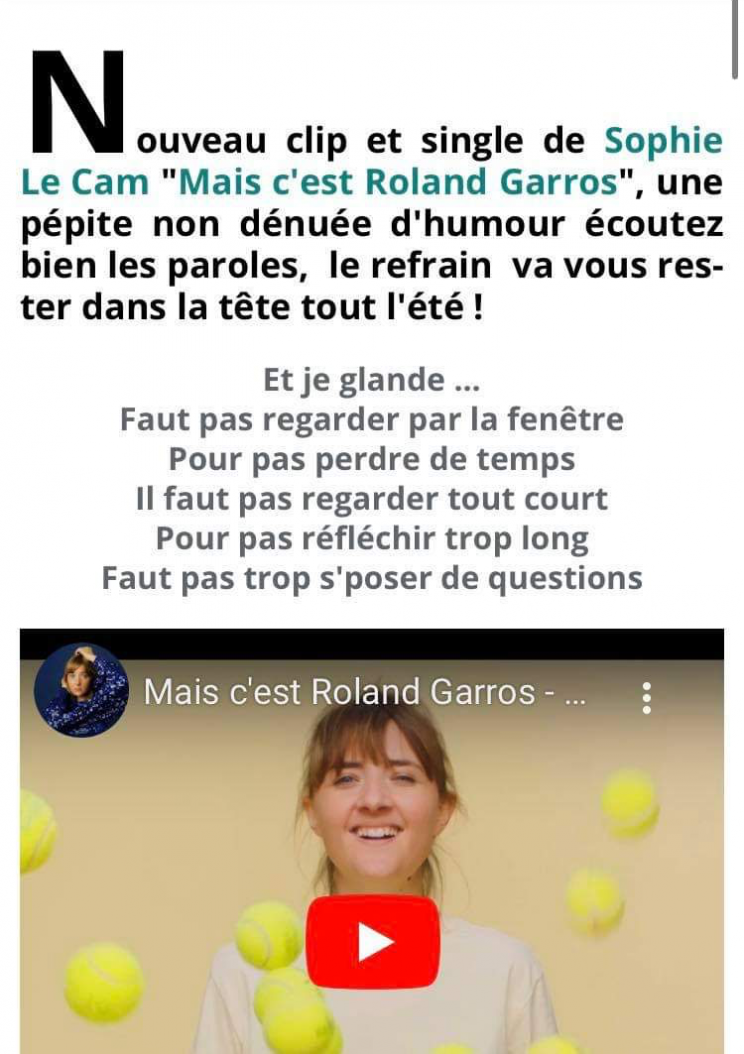Screen dimensions: 744x1054
Task: Open the Sophie Le Cam link
Action: [x=662, y=142]
